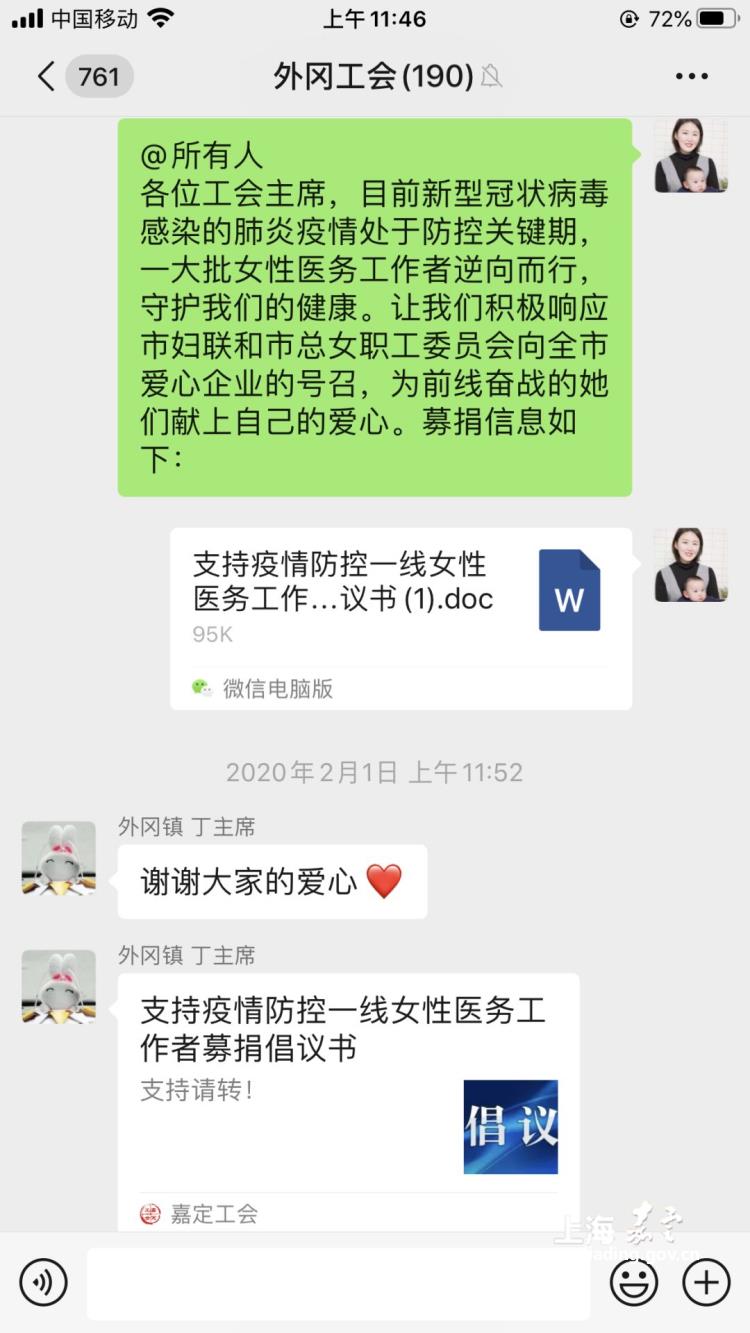Viewport: 750px width, 1333px height.
Task: Go back to the chat list
Action: pos(46,76)
